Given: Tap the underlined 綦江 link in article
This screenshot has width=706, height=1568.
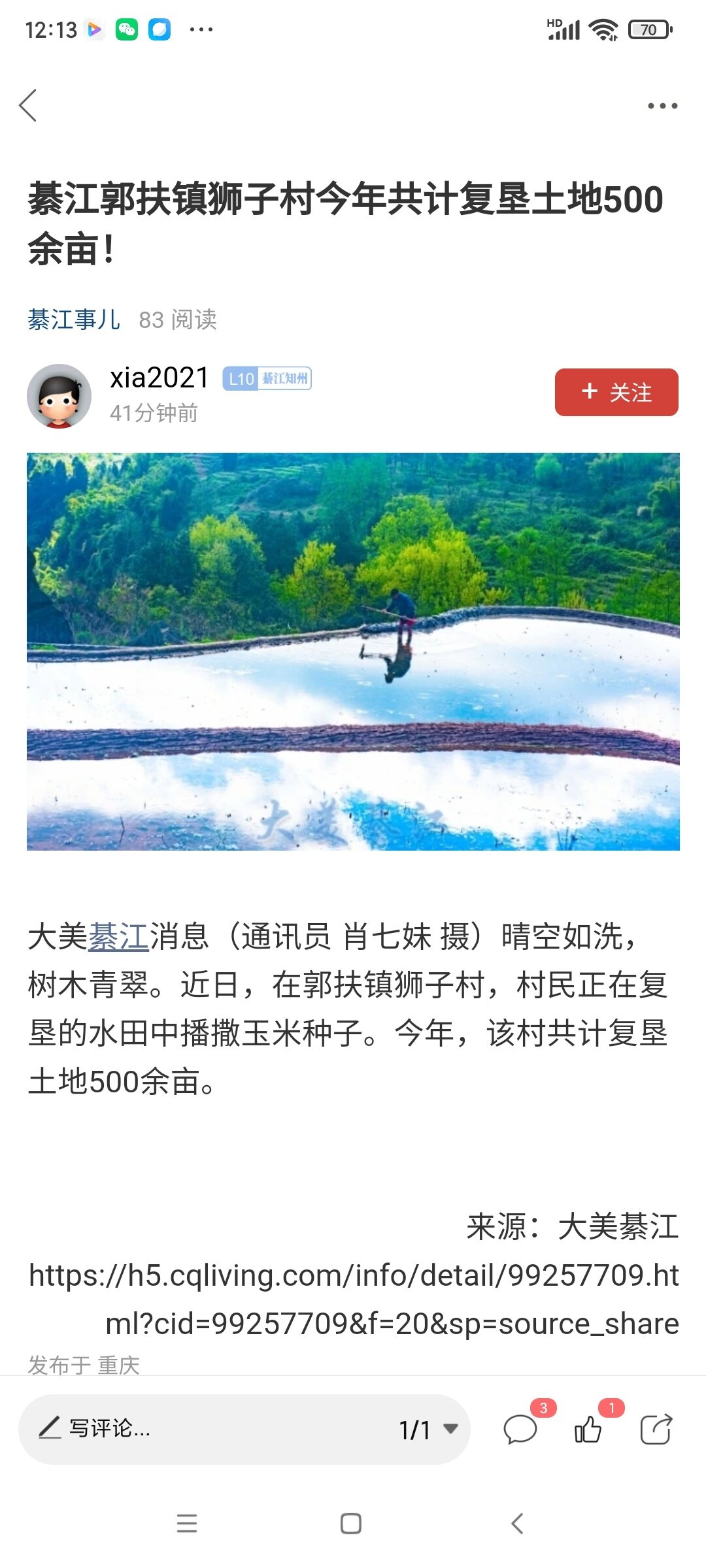Looking at the screenshot, I should [118, 936].
